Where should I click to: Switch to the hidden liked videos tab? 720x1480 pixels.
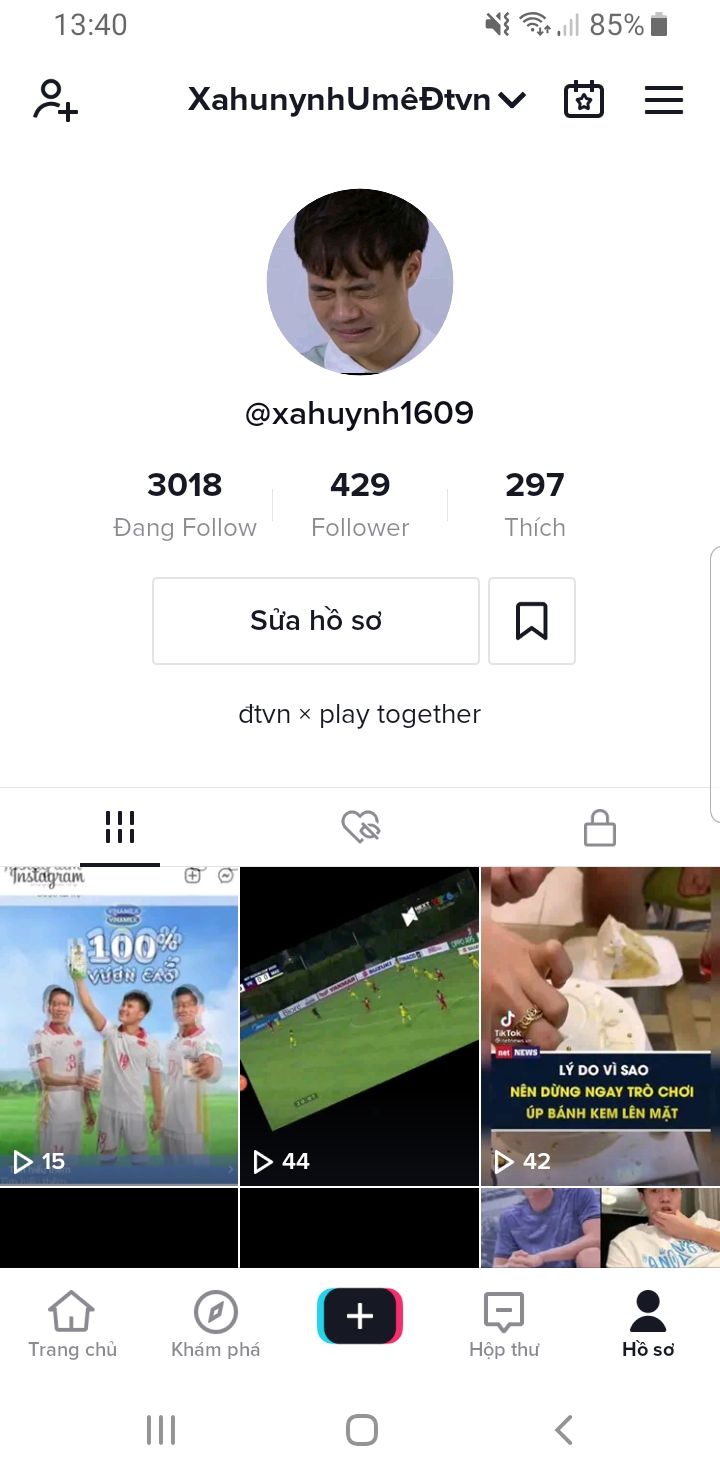pyautogui.click(x=360, y=827)
